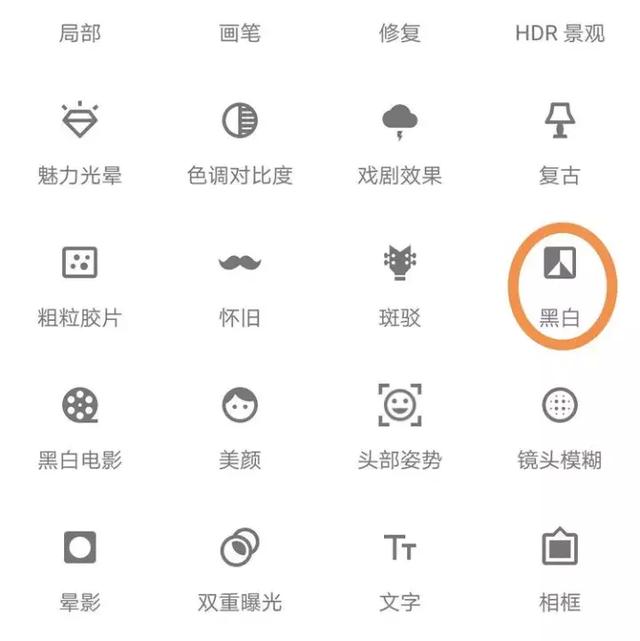640x641 pixels.
Task: Choose the 局部 selective tool
Action: (x=80, y=33)
